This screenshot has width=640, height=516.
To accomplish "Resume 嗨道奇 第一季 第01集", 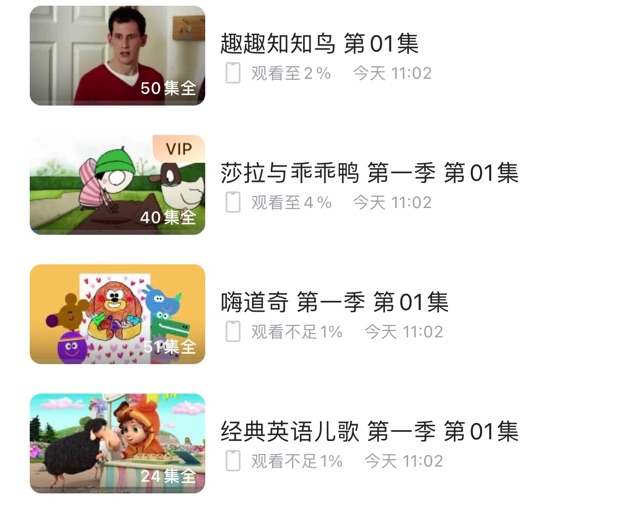I will [x=334, y=302].
